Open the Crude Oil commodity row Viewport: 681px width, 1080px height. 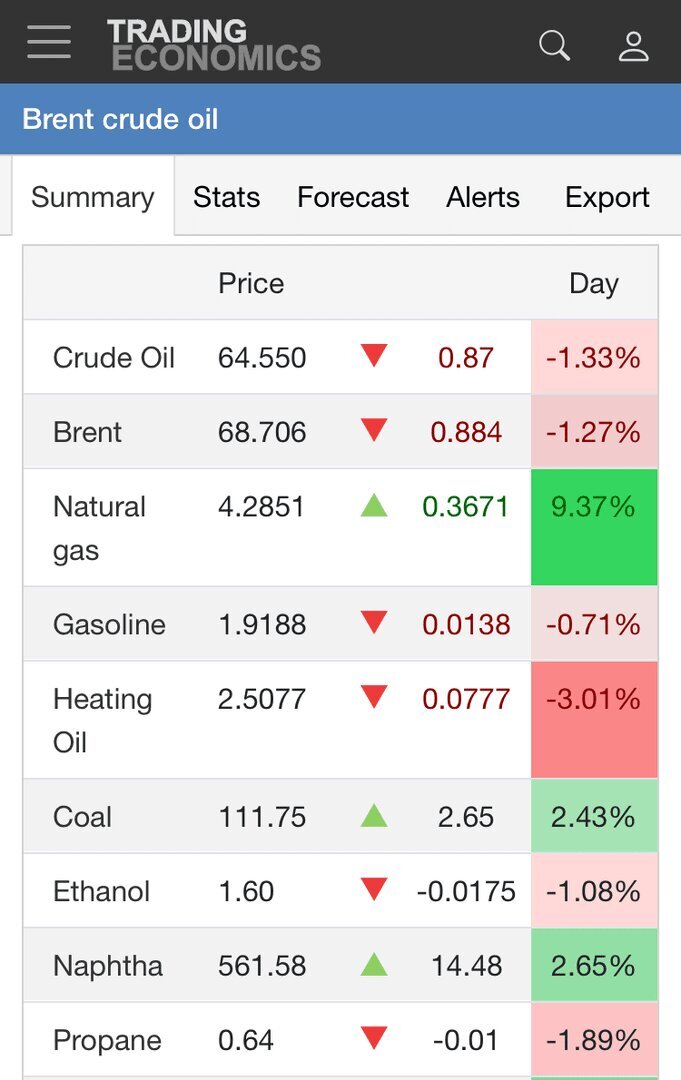coord(114,357)
